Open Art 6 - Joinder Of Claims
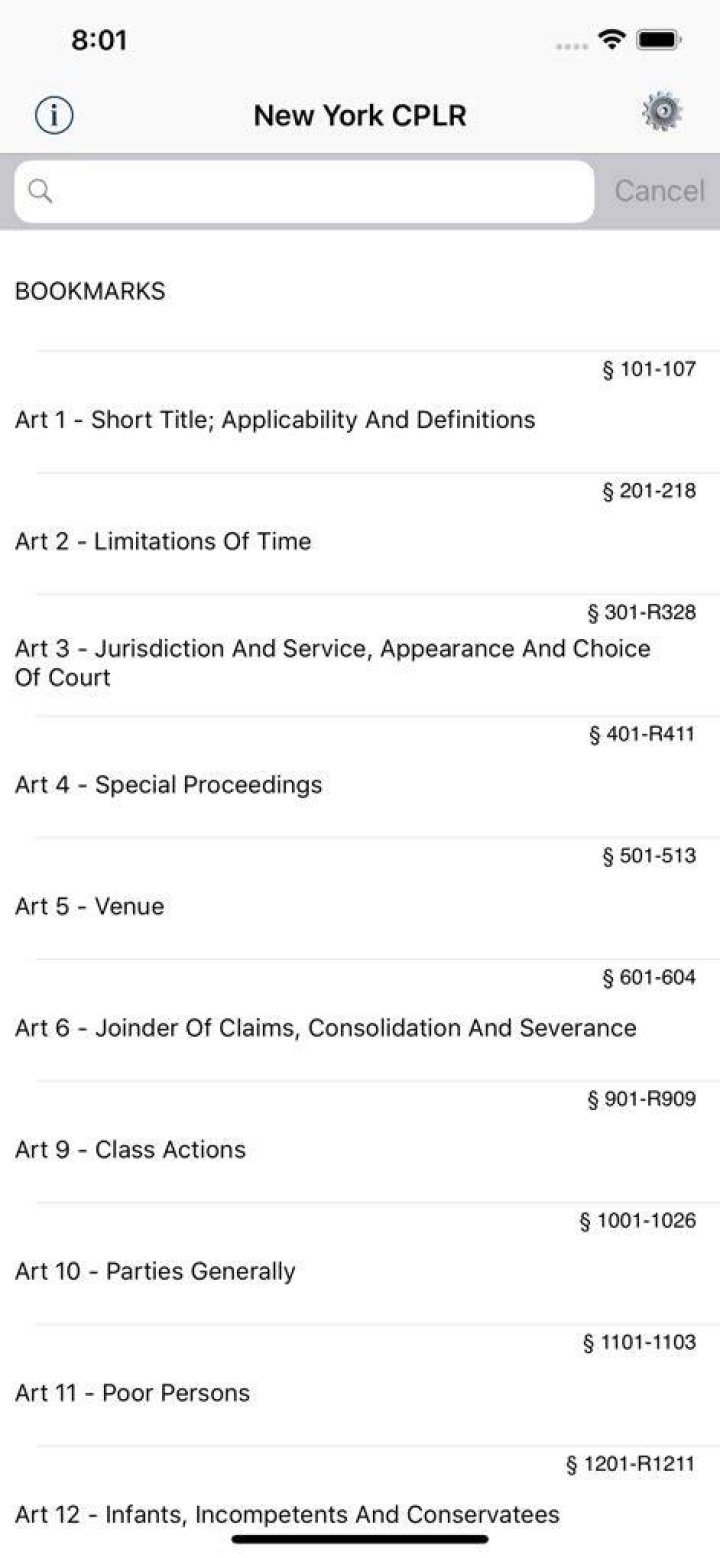720x1558 pixels. pyautogui.click(x=360, y=1020)
